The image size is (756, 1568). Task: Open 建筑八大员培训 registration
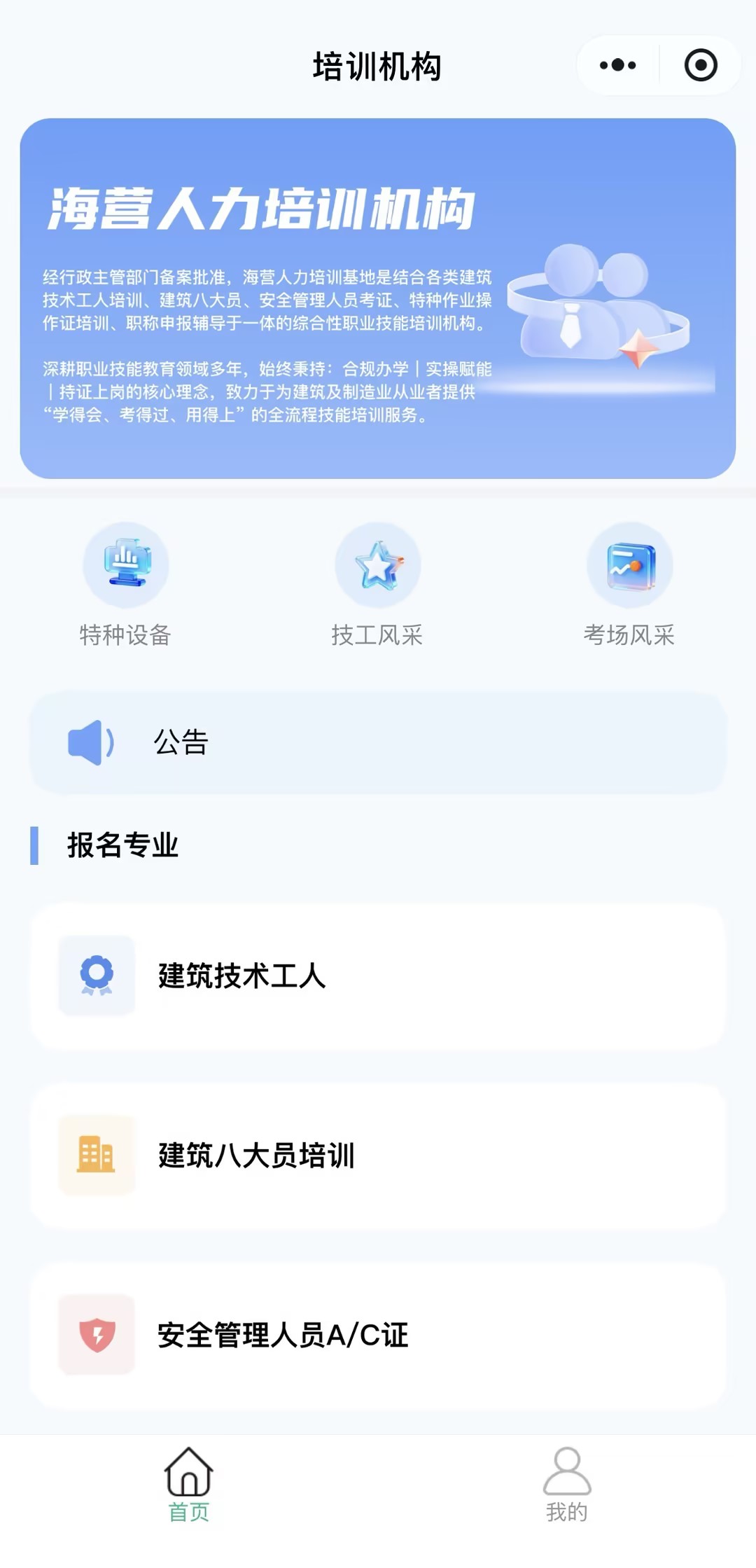[377, 1156]
